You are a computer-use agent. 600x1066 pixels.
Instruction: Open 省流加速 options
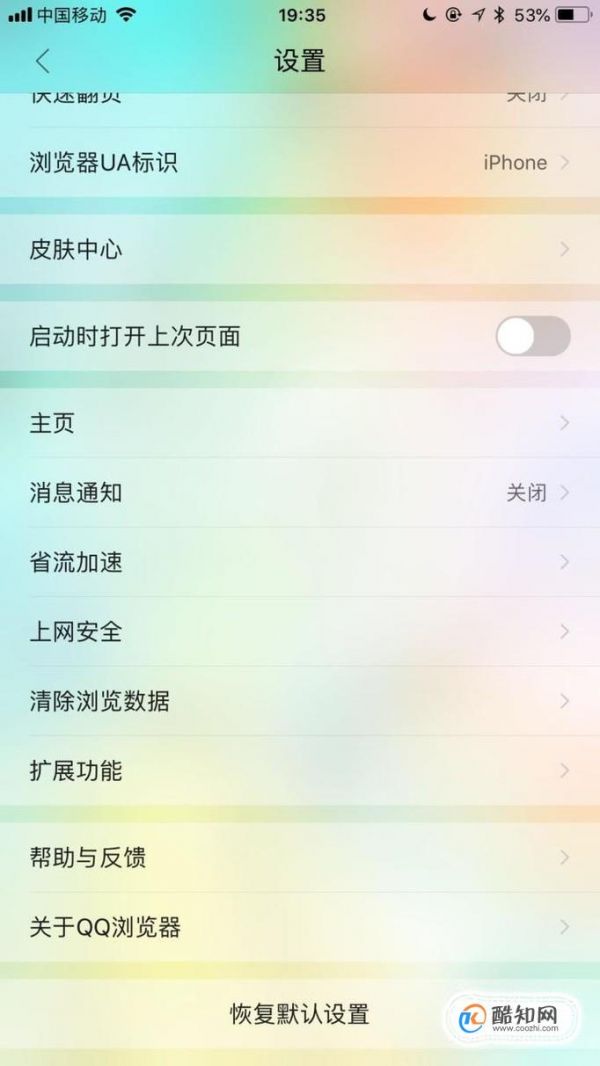[x=300, y=562]
